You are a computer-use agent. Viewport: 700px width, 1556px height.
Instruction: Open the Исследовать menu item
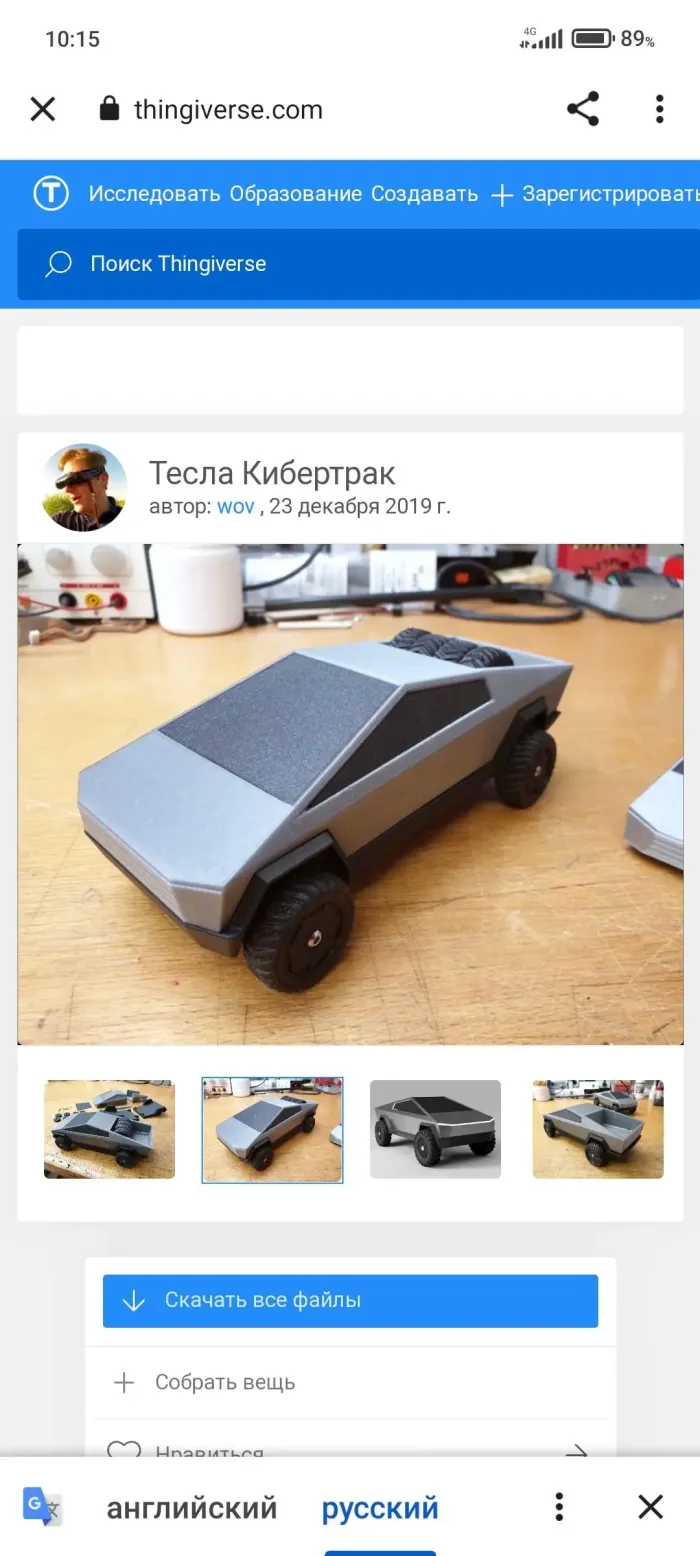pyautogui.click(x=154, y=194)
